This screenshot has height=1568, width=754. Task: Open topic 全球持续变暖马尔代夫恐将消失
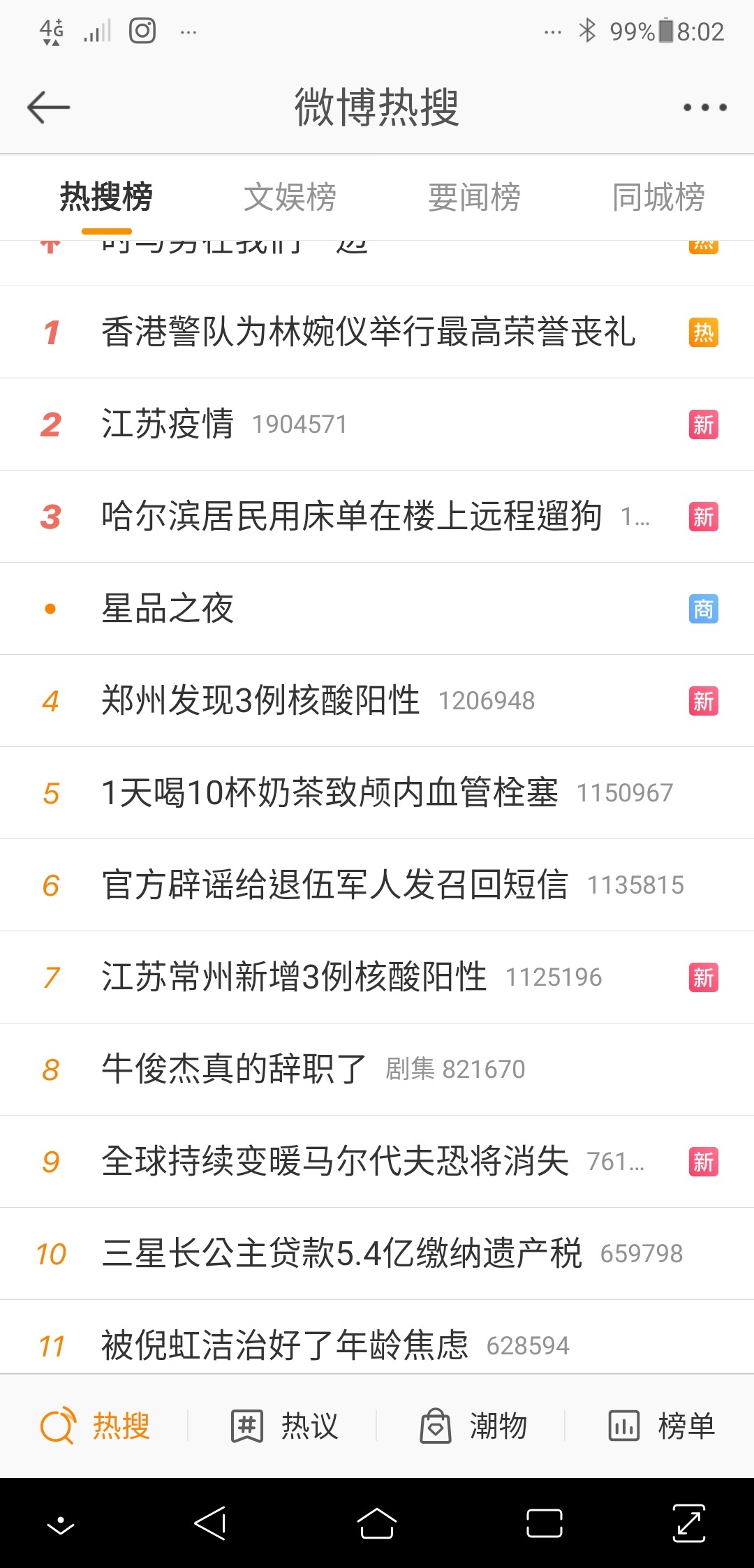point(377,1162)
